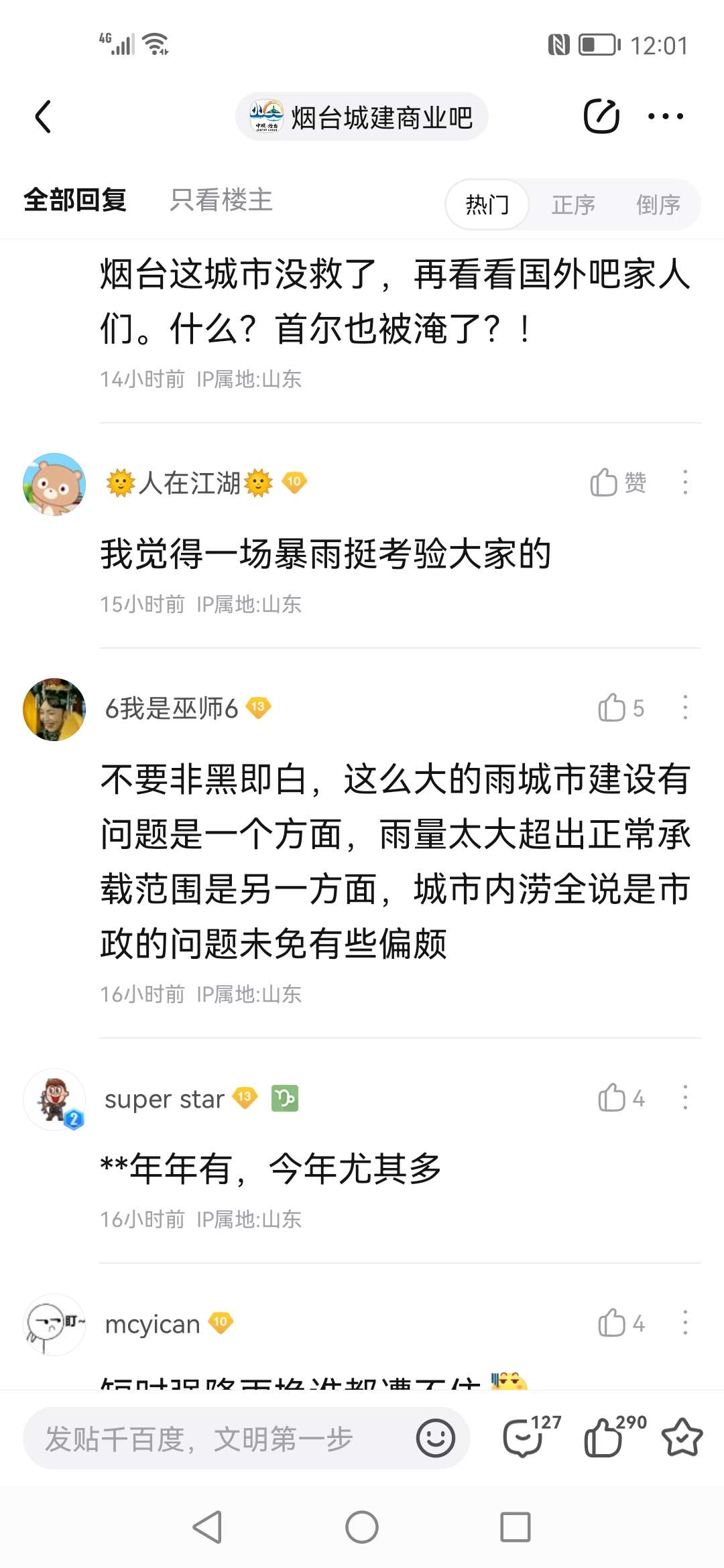The image size is (724, 1568).
Task: Like 人在江湖's comment
Action: (x=617, y=482)
